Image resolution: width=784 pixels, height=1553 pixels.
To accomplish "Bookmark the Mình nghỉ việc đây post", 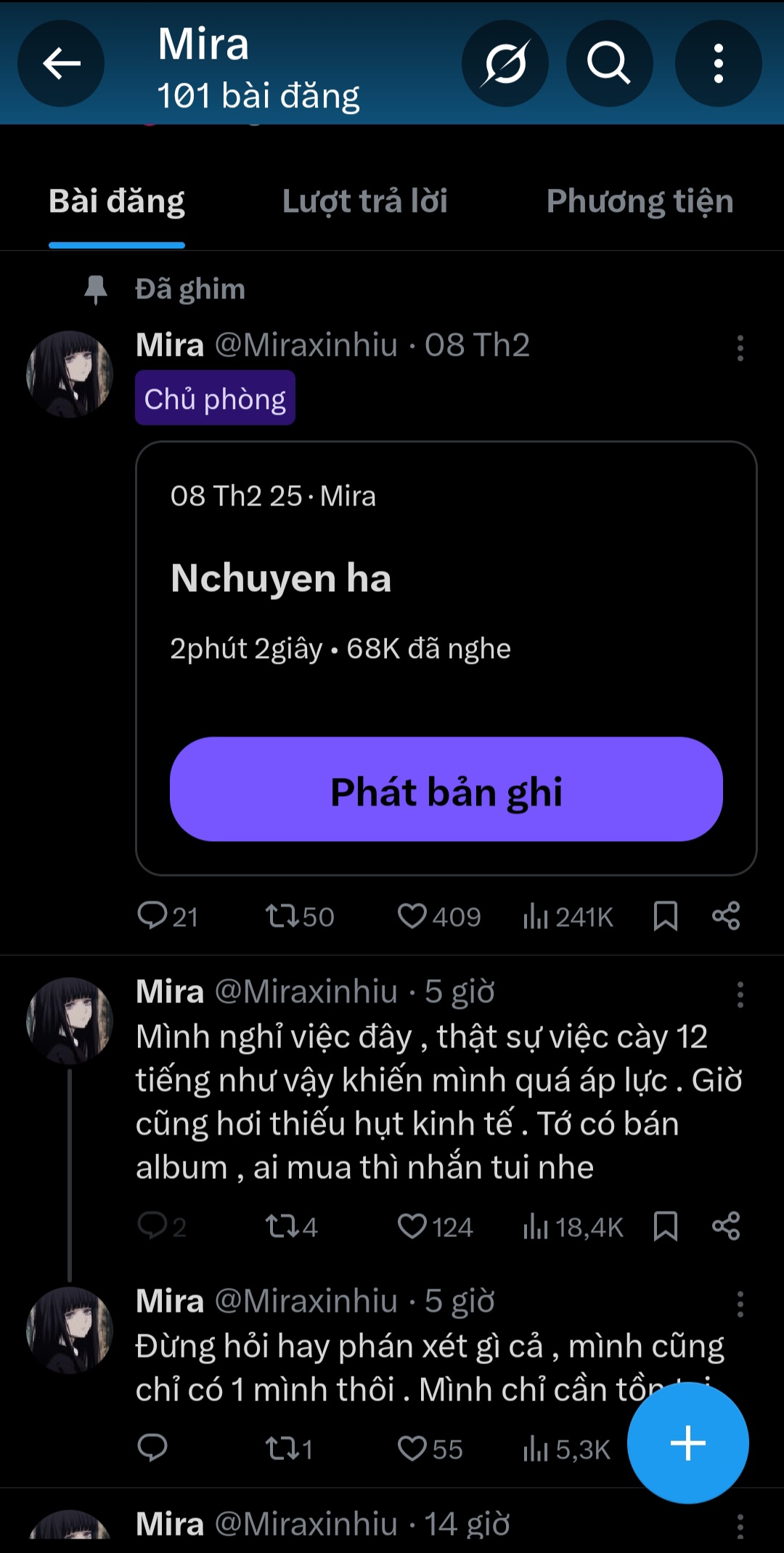I will (x=665, y=1227).
